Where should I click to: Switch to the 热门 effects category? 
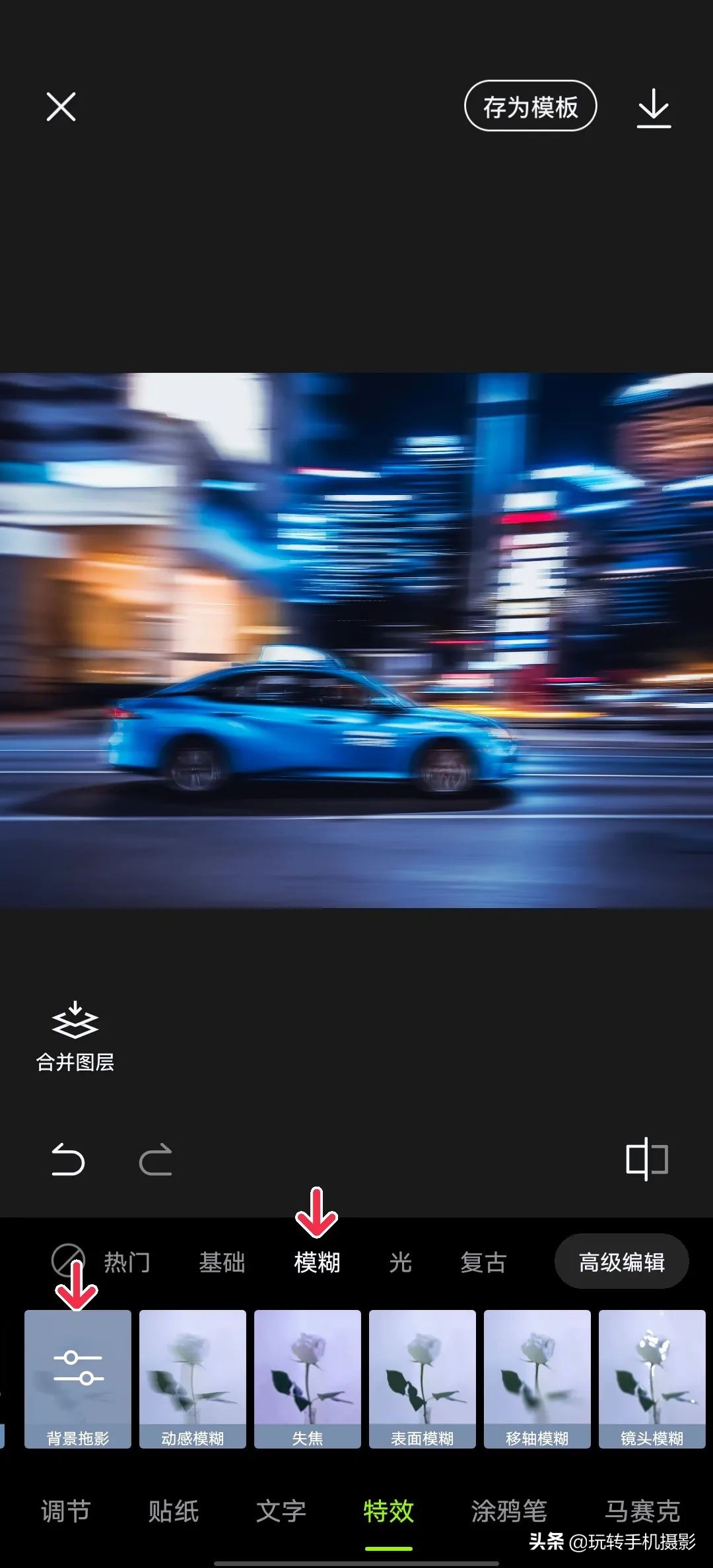(127, 1262)
